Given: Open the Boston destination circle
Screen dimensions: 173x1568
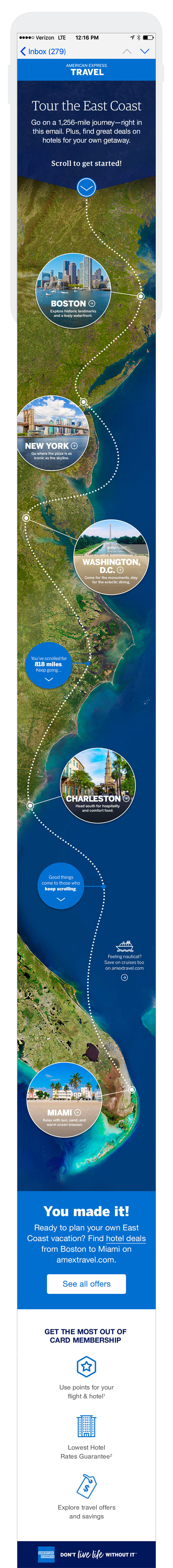Looking at the screenshot, I should tap(73, 291).
